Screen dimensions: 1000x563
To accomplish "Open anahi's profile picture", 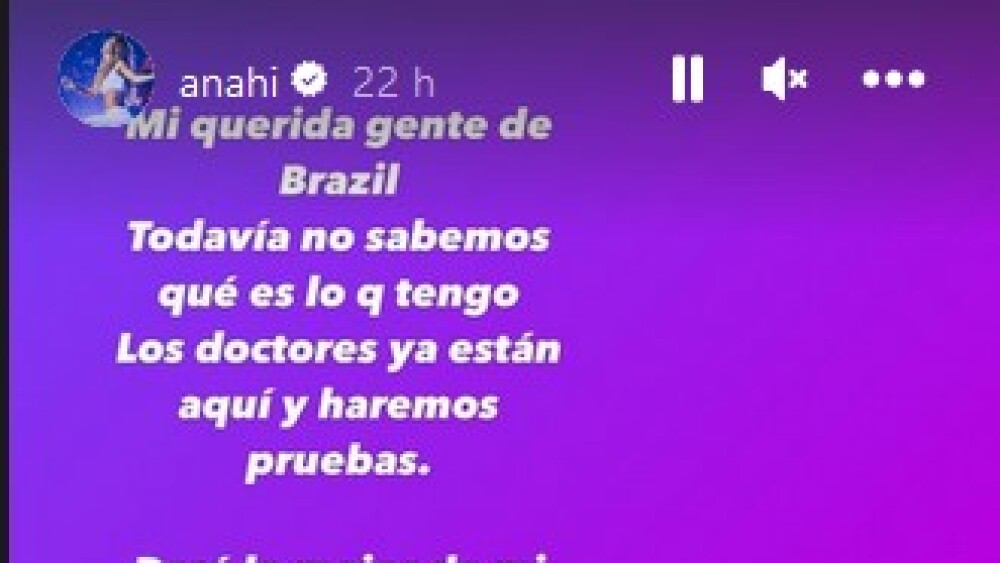I will pos(106,78).
